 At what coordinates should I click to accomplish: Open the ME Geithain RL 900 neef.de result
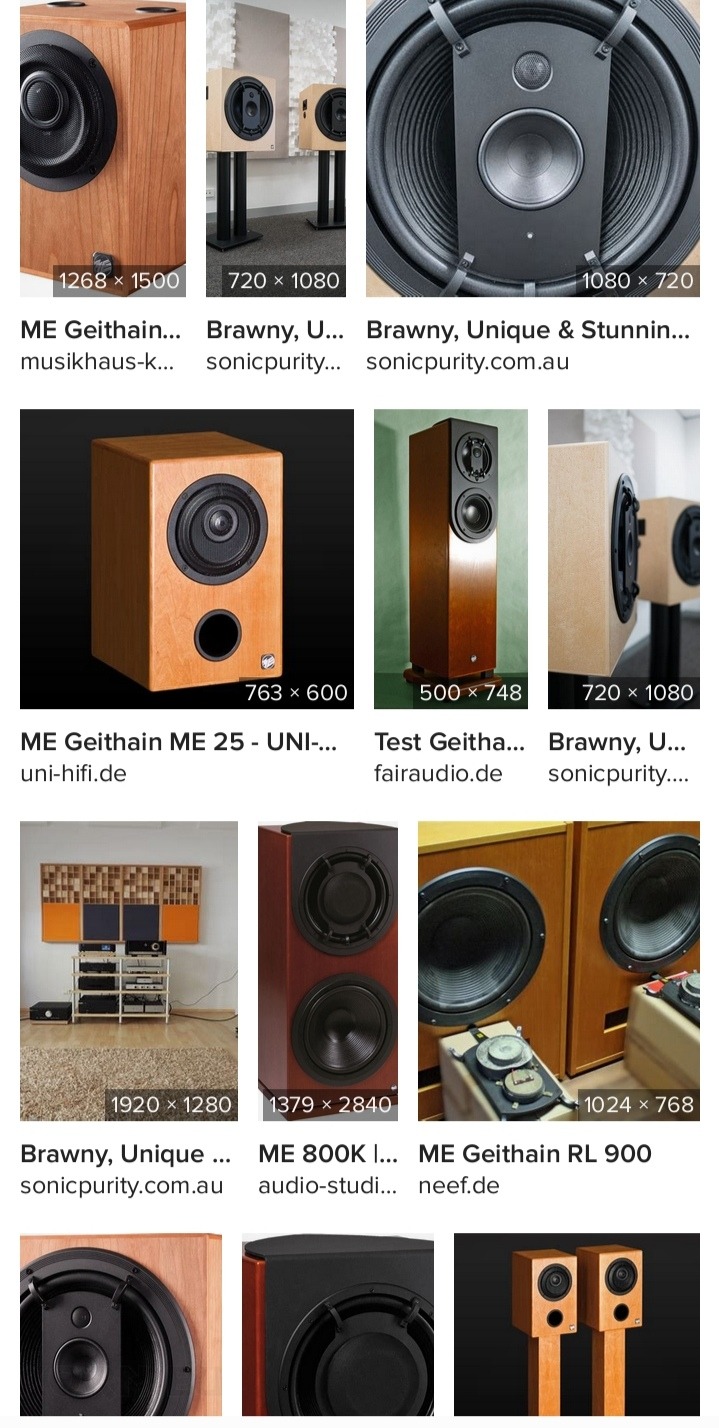pos(558,970)
